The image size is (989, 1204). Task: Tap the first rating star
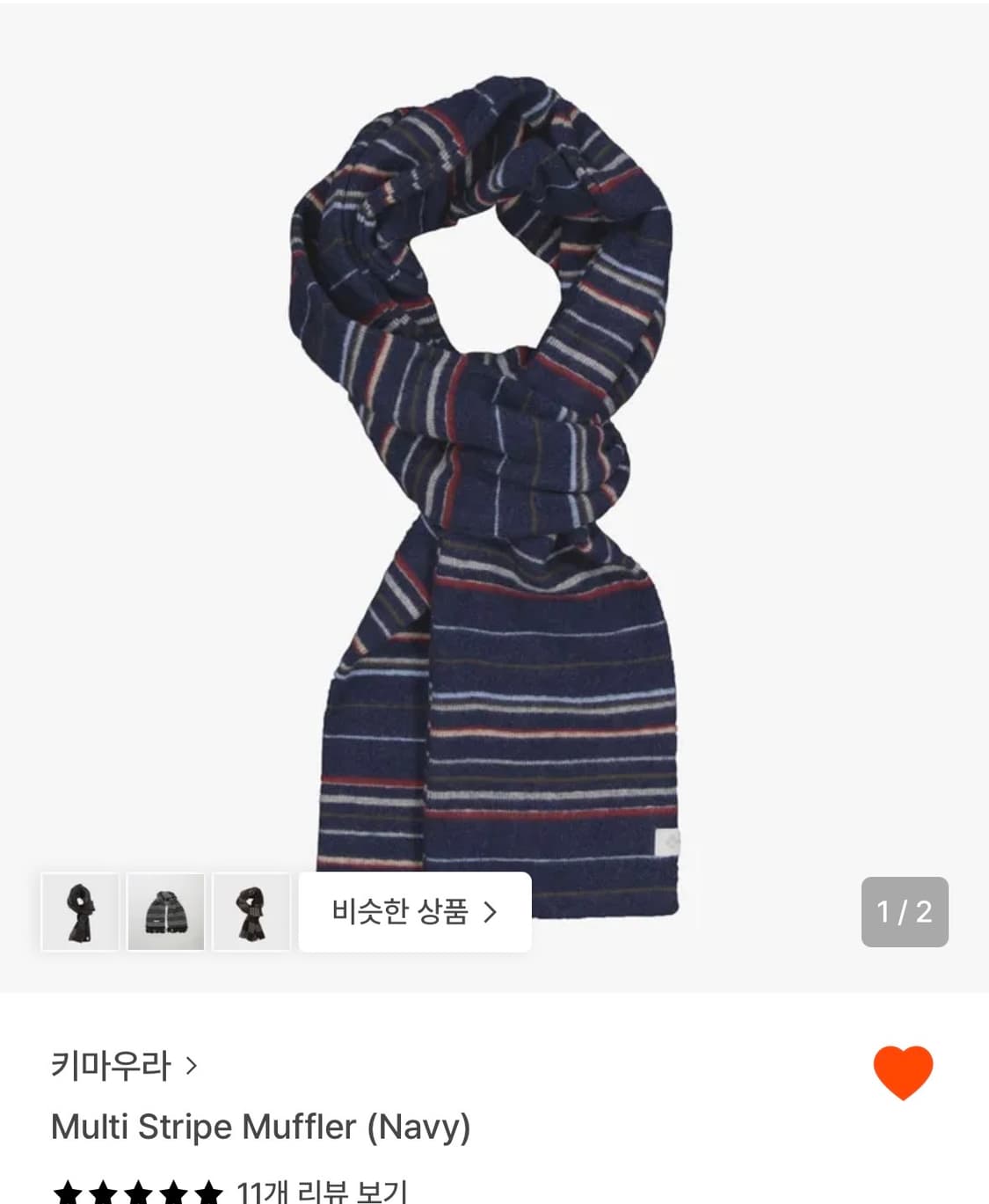[68, 1193]
